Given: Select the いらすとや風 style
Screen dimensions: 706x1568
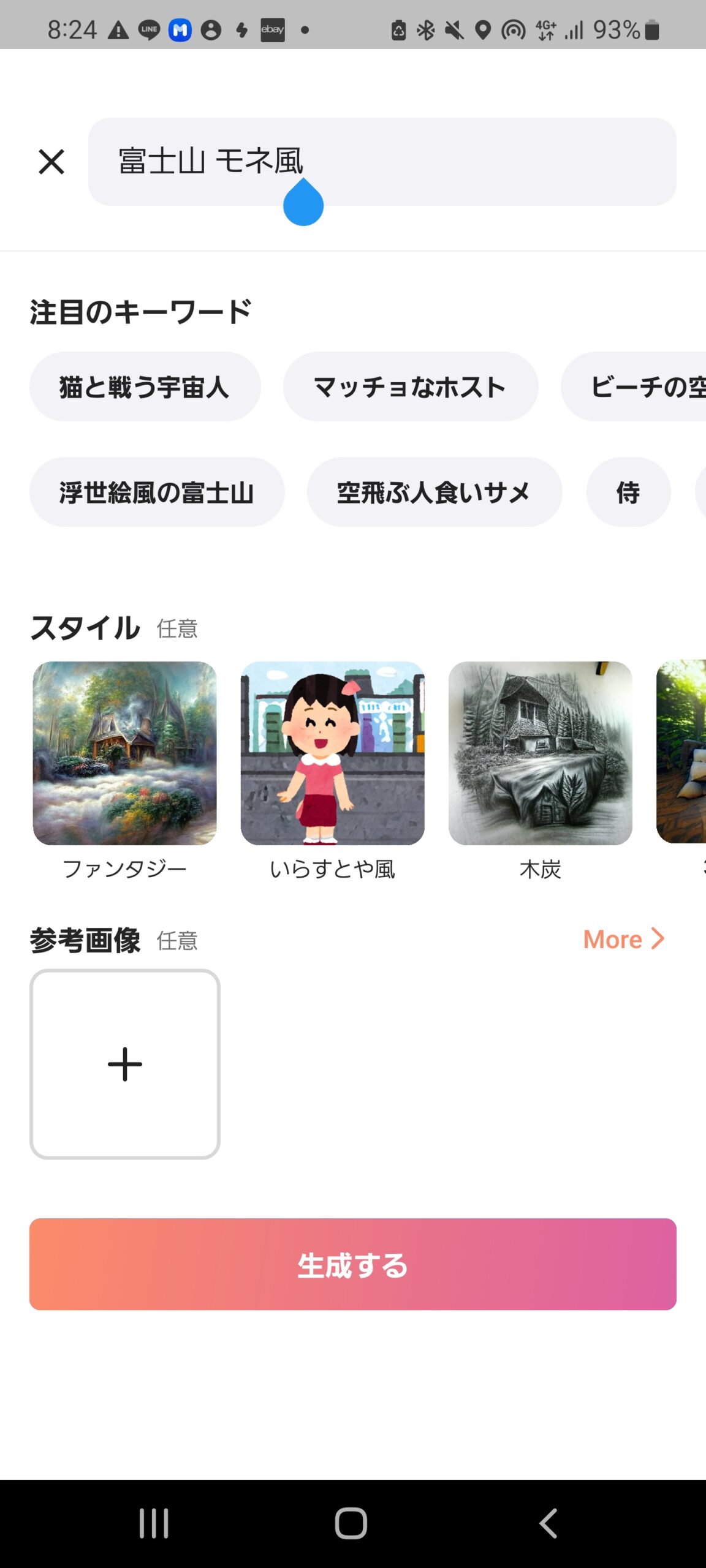Looking at the screenshot, I should [332, 753].
